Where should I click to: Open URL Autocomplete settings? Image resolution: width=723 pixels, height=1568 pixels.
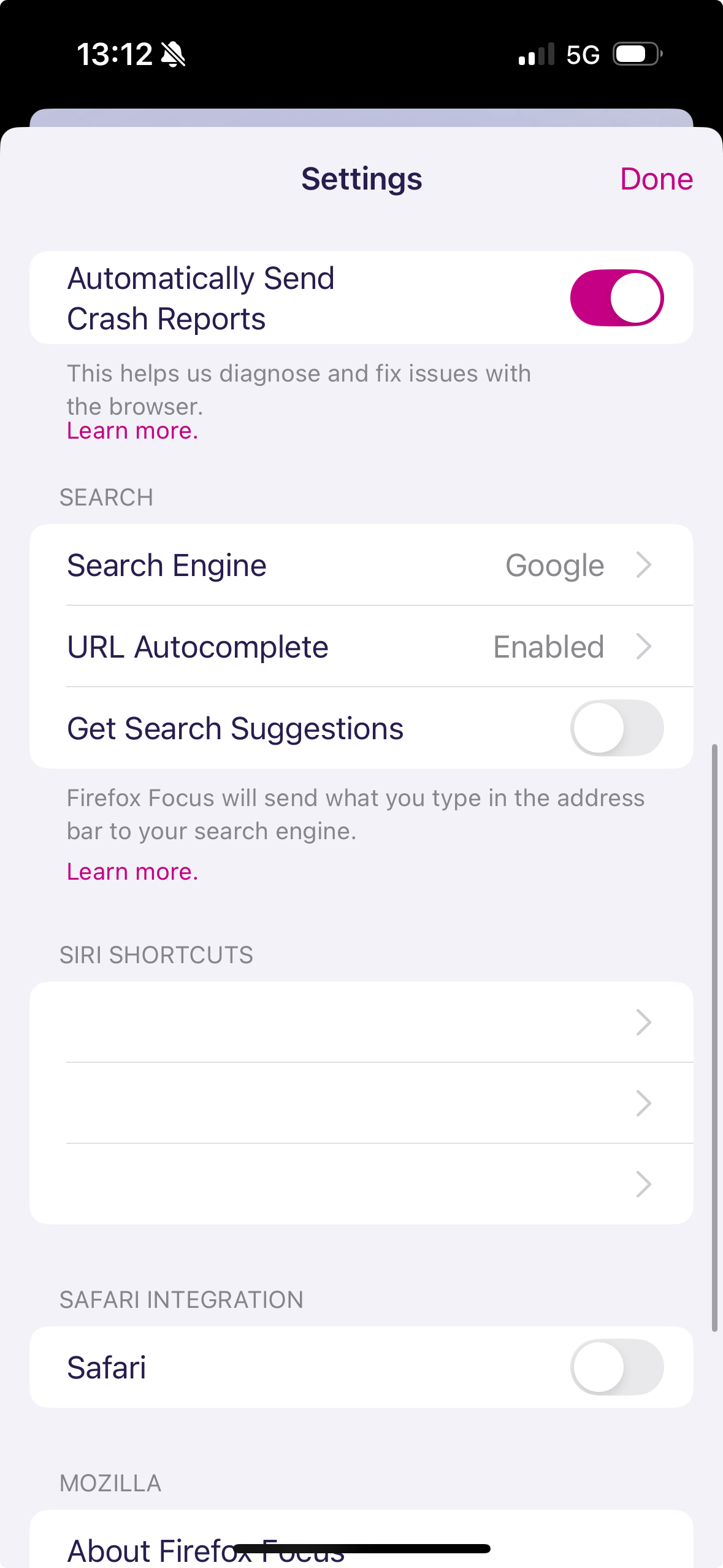click(x=361, y=647)
